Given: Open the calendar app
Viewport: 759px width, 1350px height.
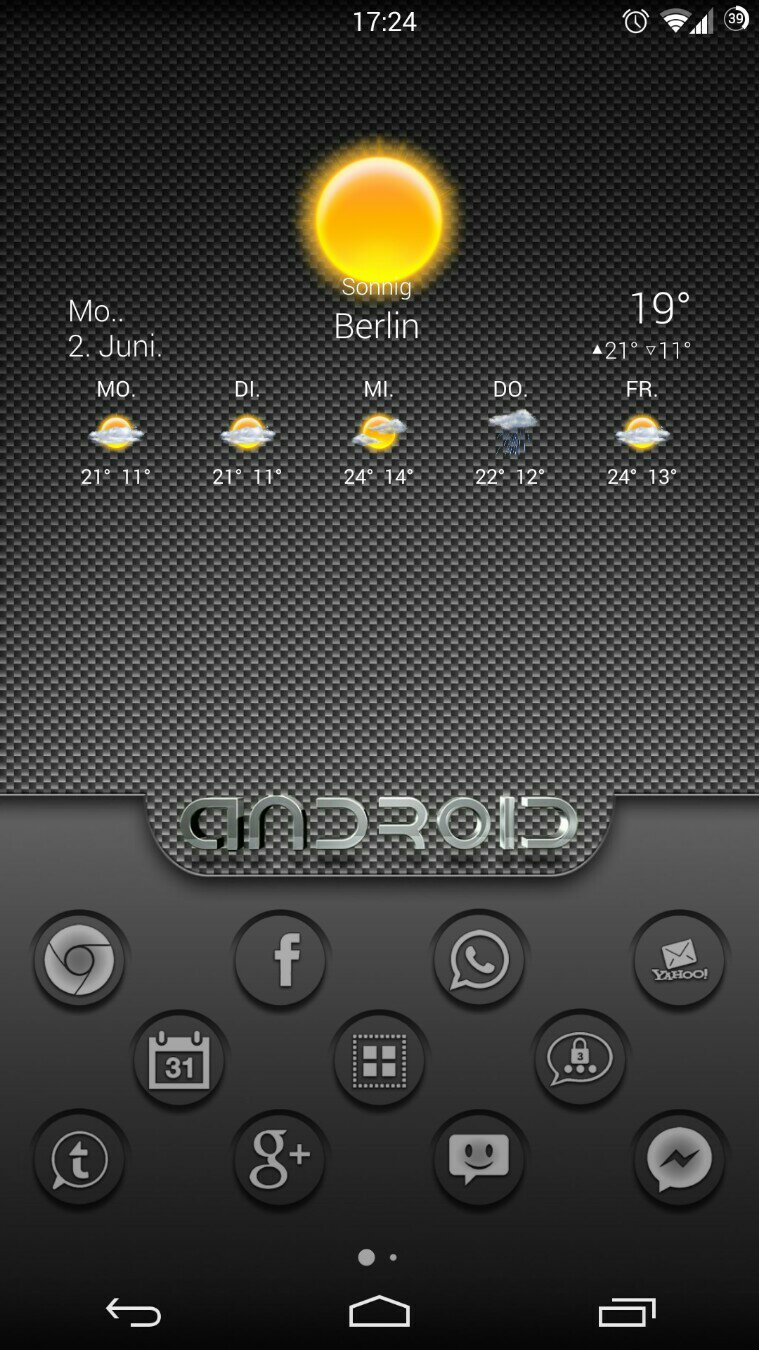Looking at the screenshot, I should [180, 1060].
